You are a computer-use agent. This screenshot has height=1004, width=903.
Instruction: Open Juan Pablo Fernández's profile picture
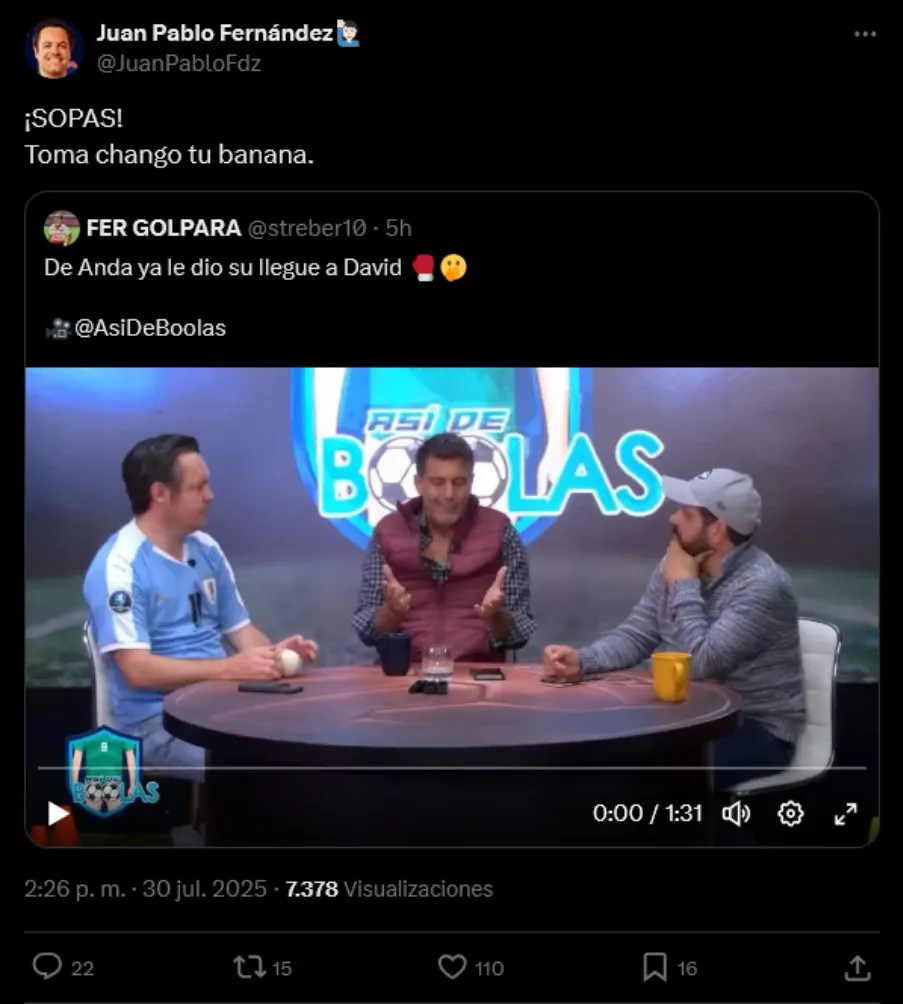[x=54, y=47]
